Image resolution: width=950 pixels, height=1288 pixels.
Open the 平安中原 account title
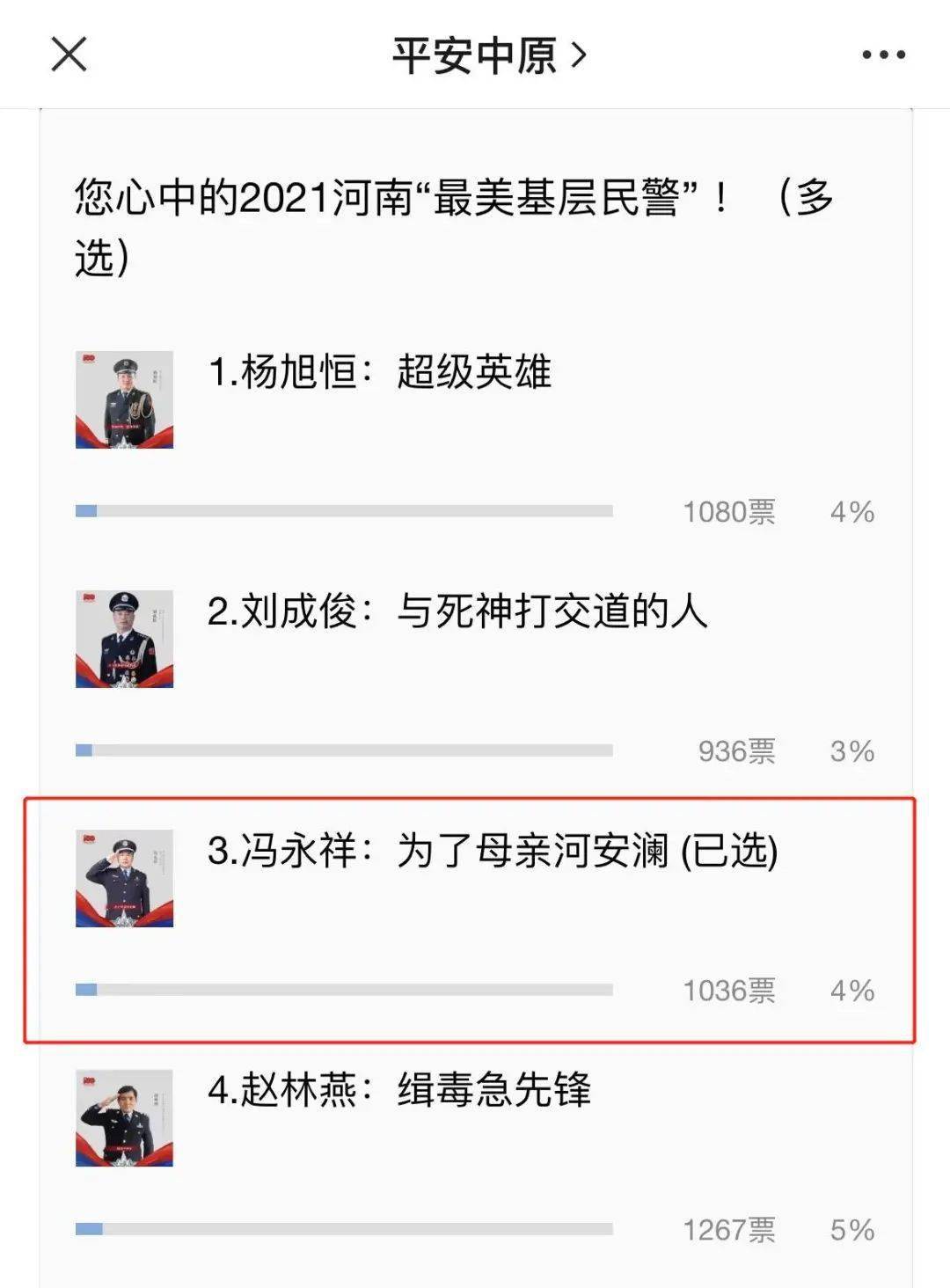pos(488,55)
